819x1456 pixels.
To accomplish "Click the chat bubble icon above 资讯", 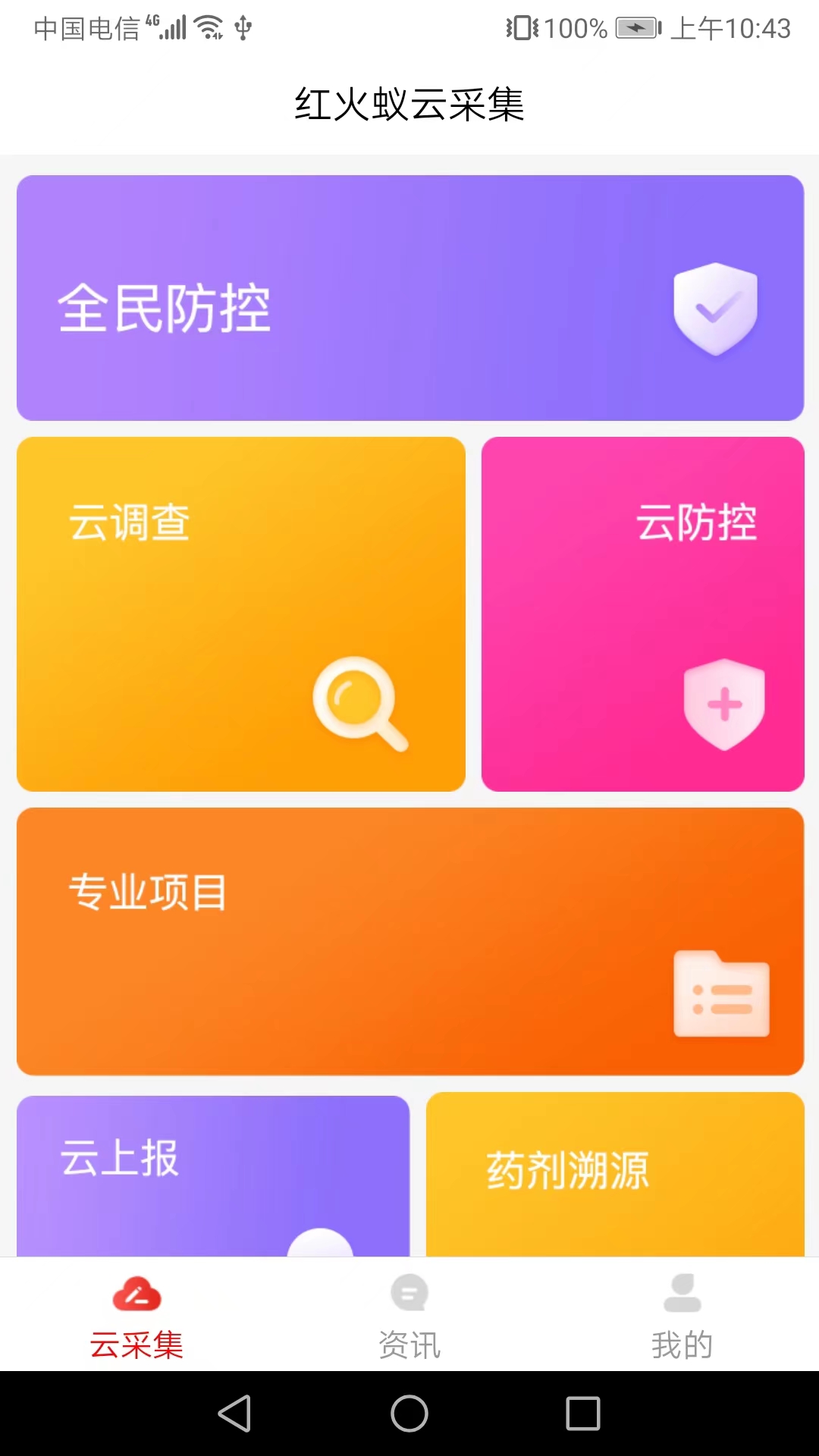I will pyautogui.click(x=409, y=1293).
